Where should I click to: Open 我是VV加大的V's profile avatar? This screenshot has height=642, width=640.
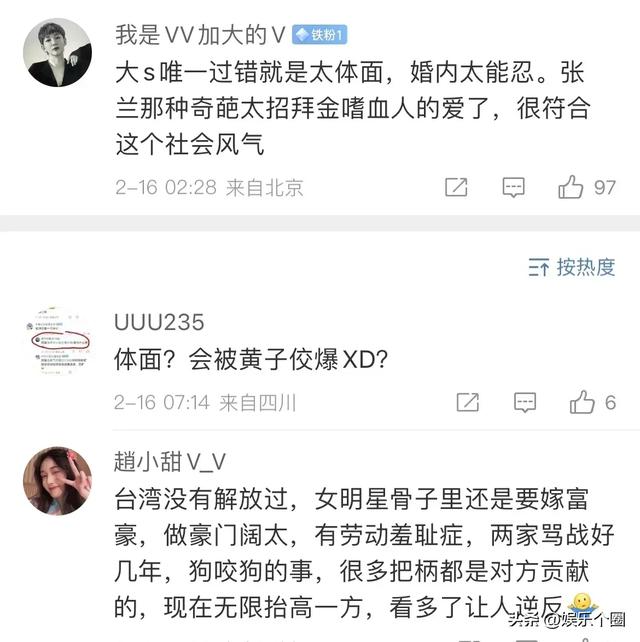57,52
